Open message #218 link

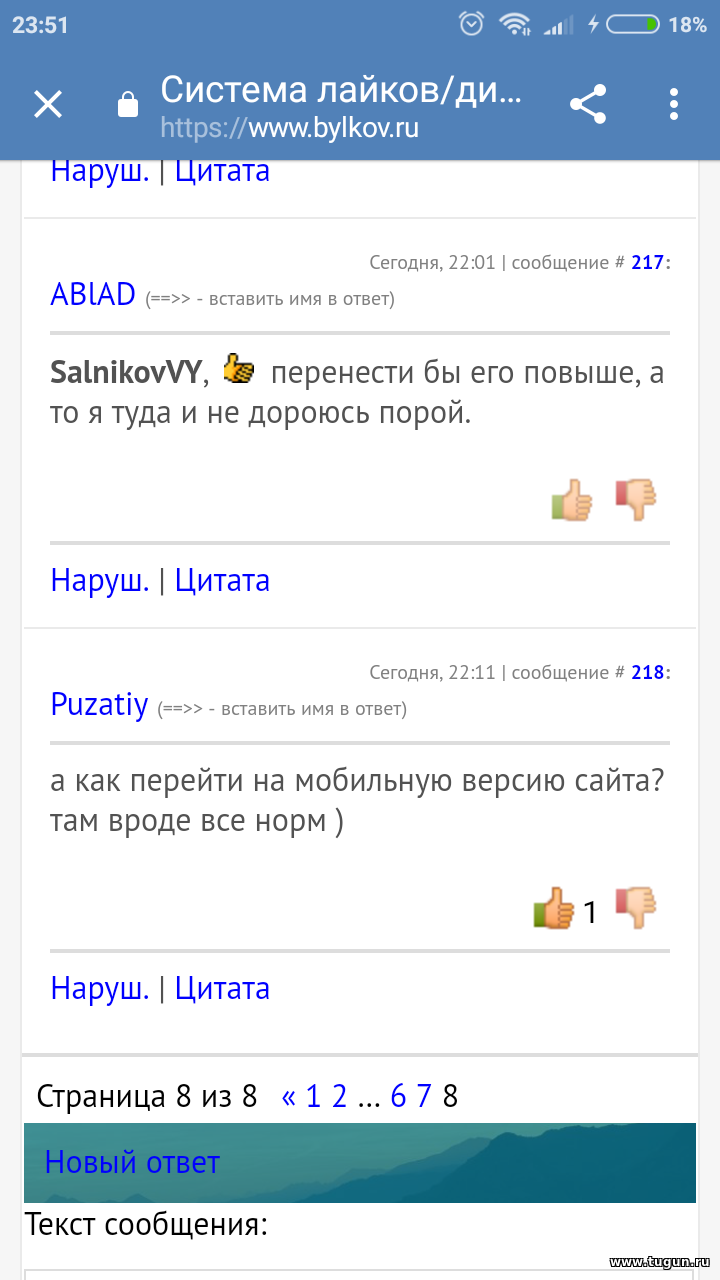coord(648,673)
